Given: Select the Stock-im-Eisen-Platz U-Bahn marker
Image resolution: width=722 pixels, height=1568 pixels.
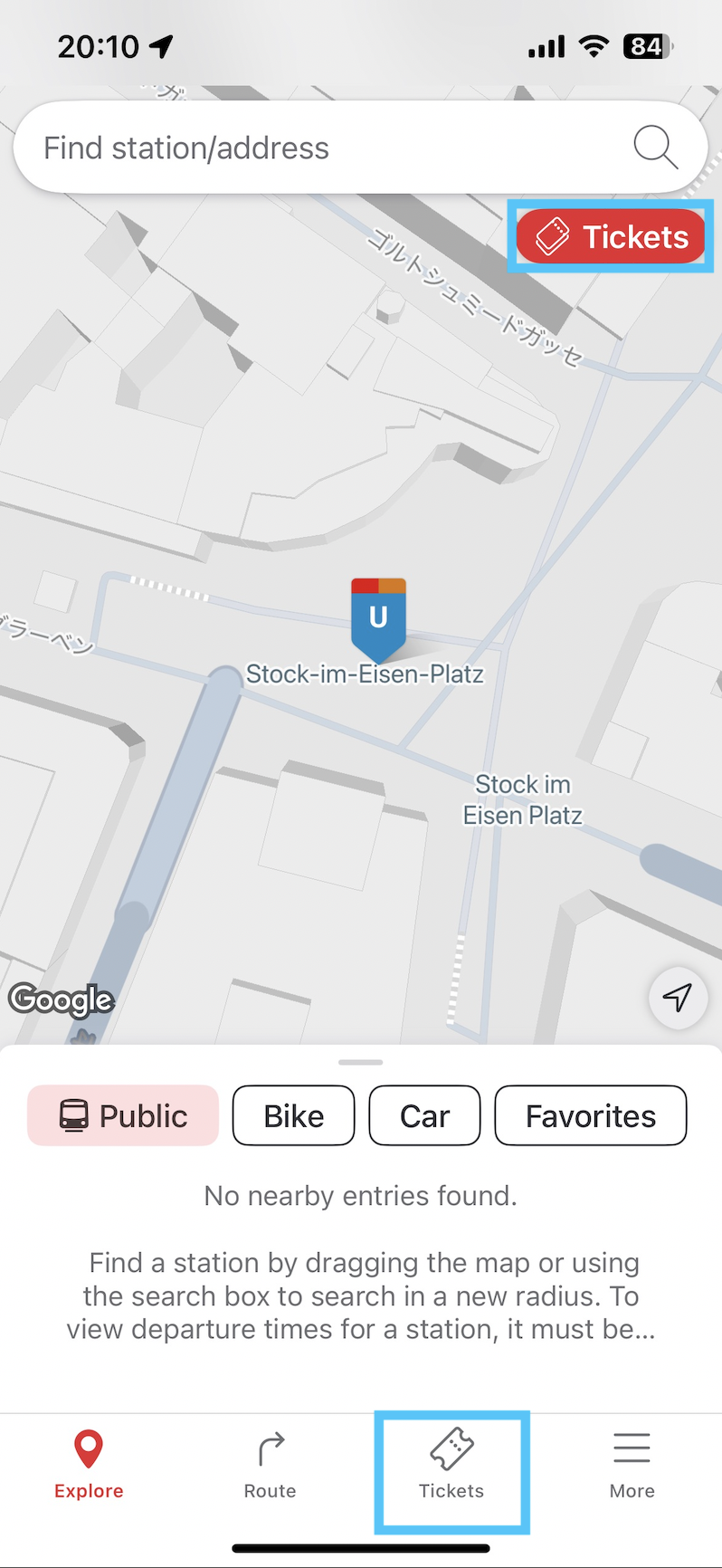Looking at the screenshot, I should [378, 619].
